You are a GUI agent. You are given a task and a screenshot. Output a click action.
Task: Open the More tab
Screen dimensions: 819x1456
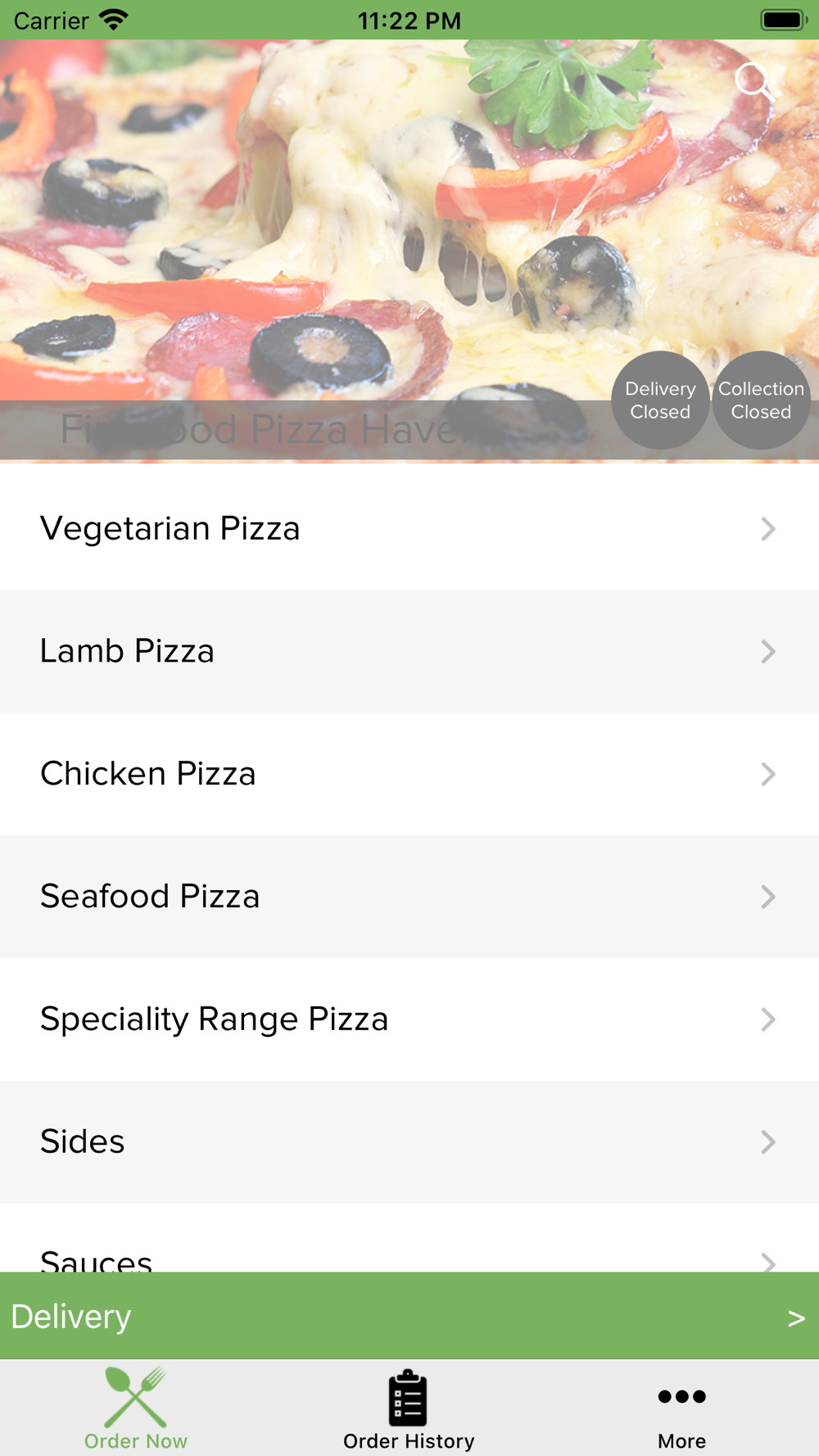click(681, 1409)
